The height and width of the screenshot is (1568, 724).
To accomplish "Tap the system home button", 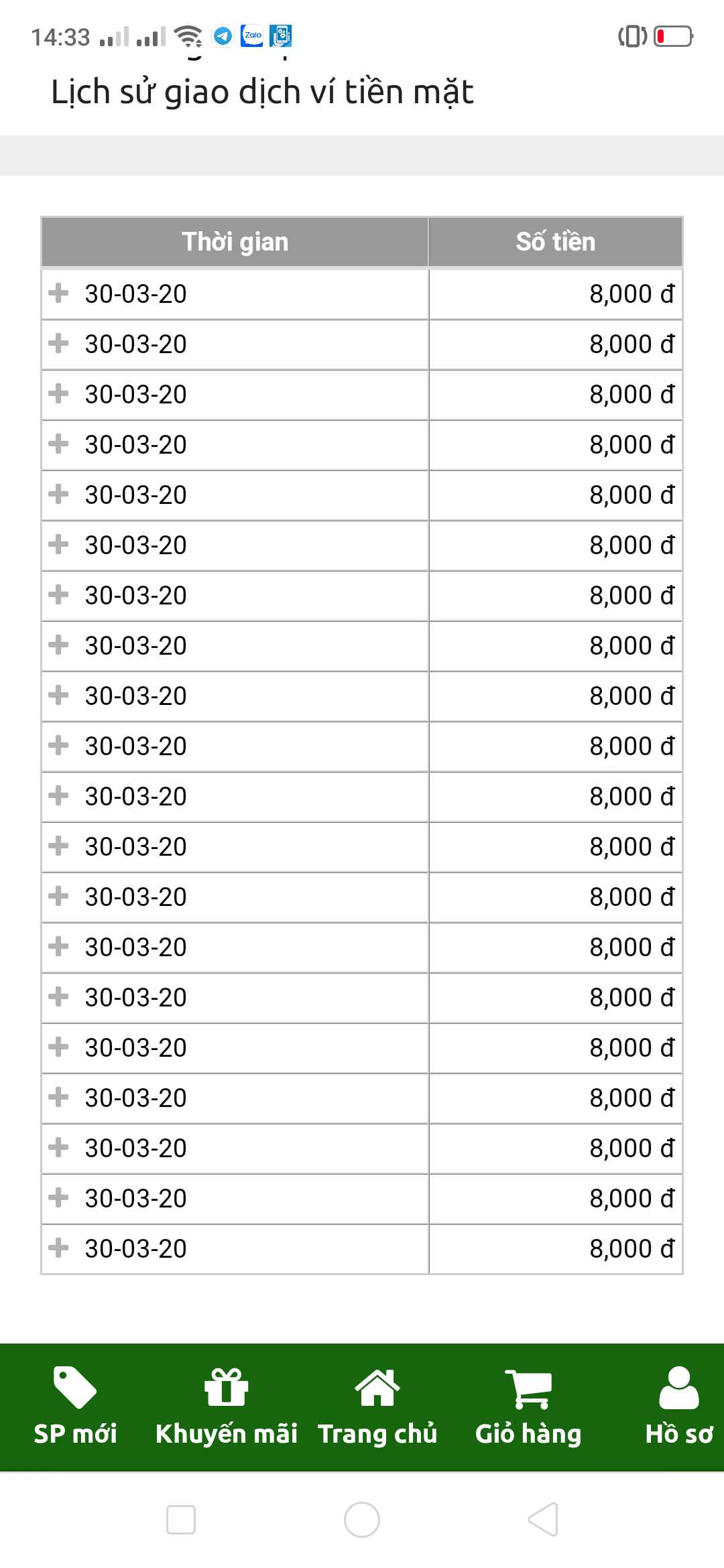I will [362, 1519].
